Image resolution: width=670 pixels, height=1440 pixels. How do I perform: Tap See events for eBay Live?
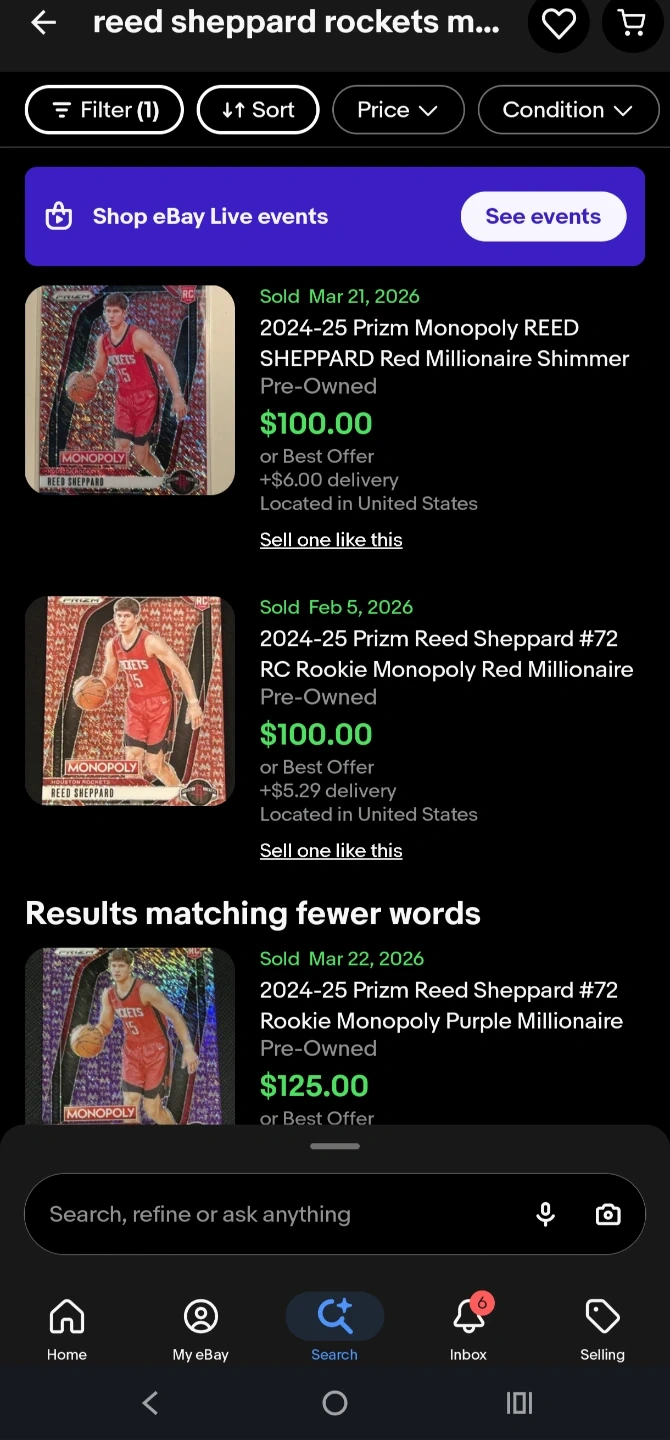coord(543,216)
